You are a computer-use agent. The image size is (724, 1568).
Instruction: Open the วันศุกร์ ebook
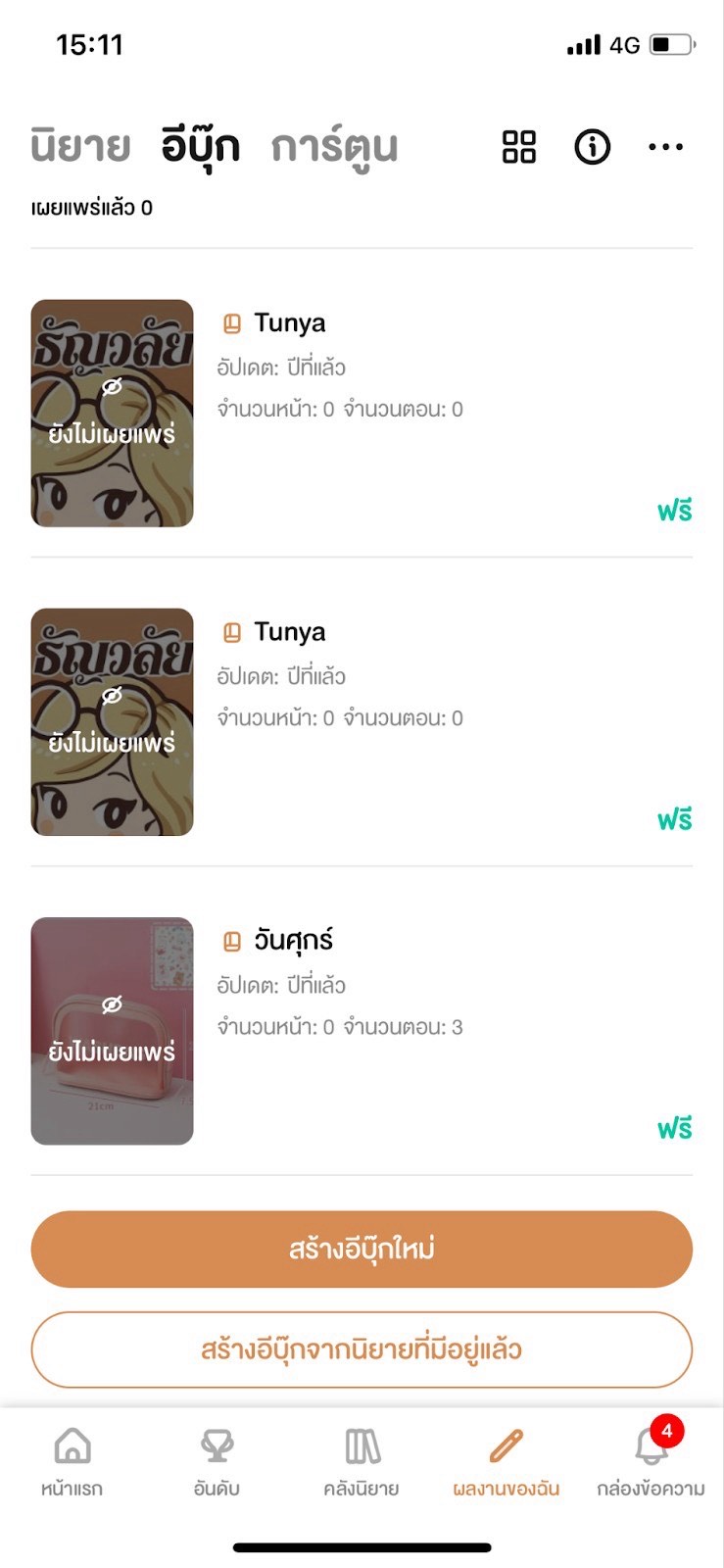293,941
